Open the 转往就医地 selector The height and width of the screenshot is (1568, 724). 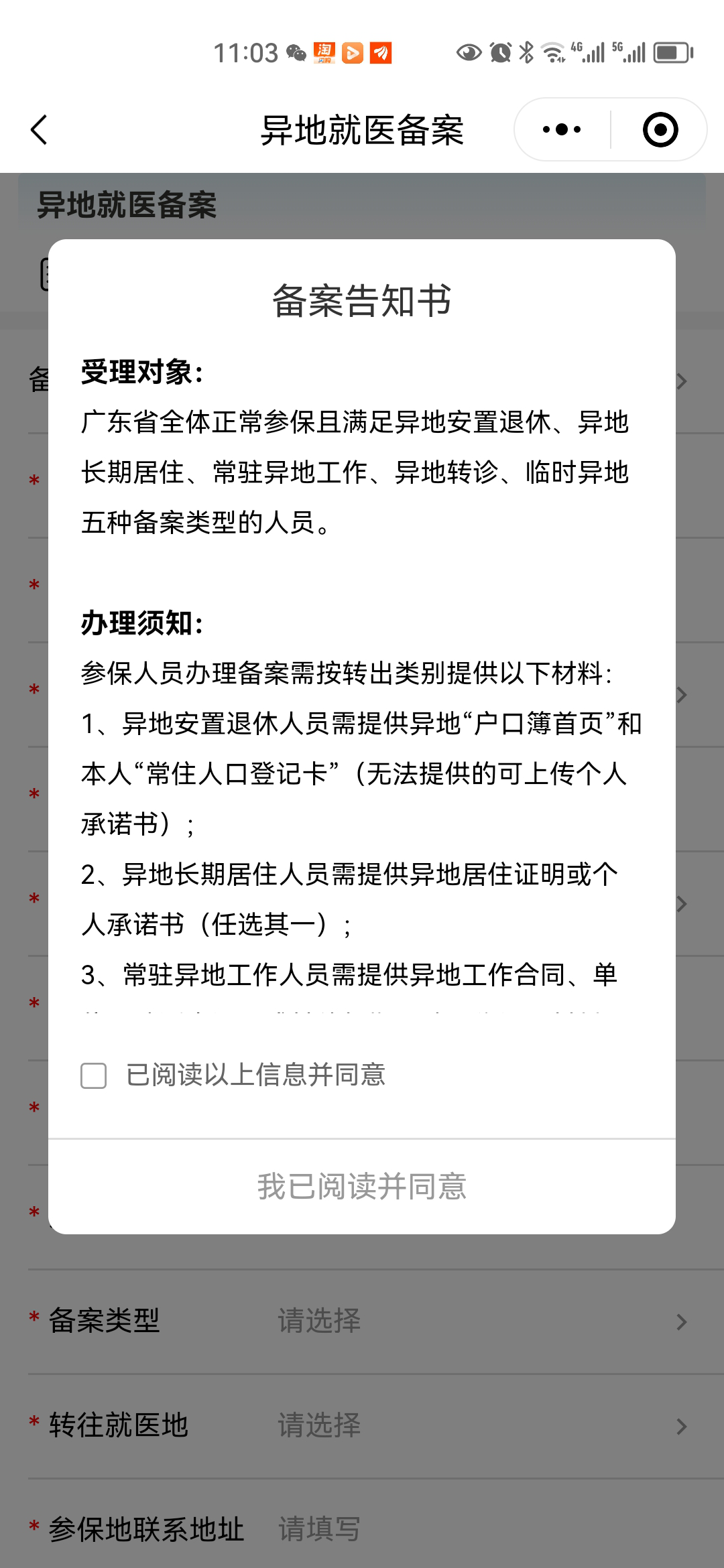pyautogui.click(x=469, y=1426)
